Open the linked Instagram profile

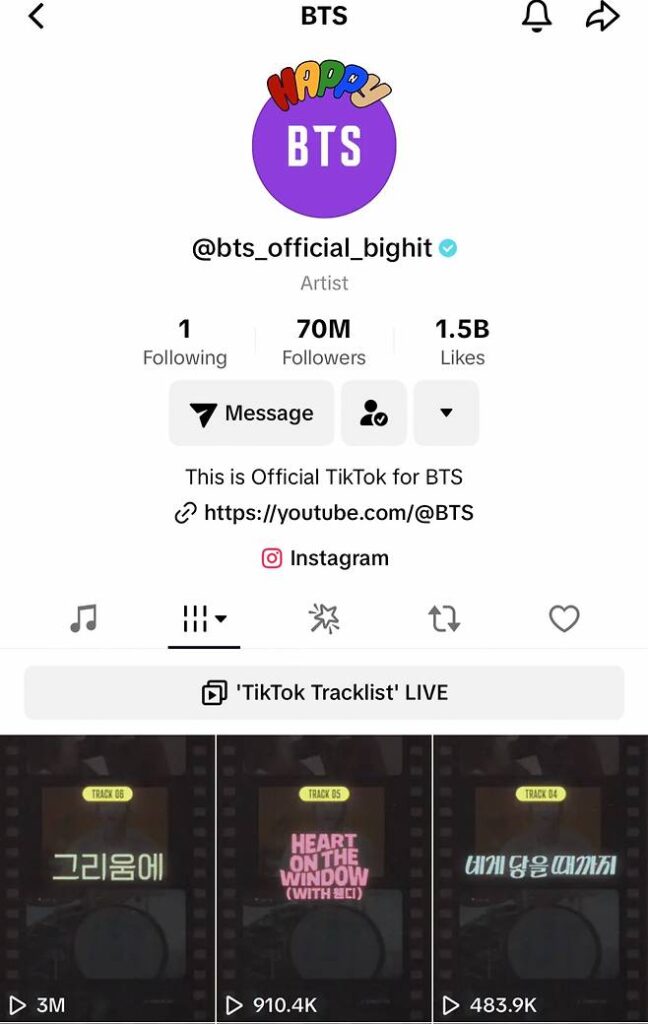tap(324, 558)
